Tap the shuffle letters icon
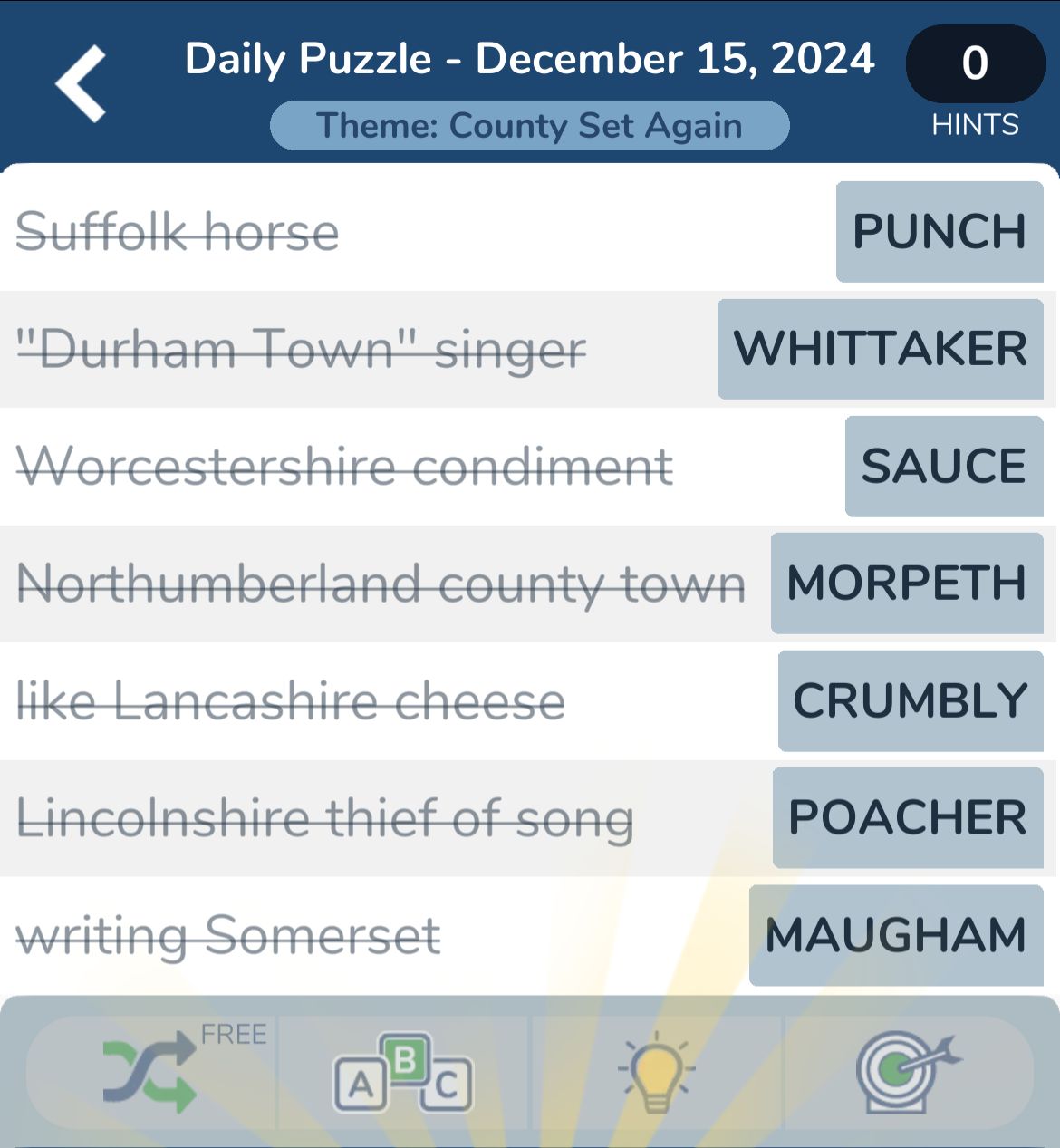1060x1148 pixels. (149, 1073)
